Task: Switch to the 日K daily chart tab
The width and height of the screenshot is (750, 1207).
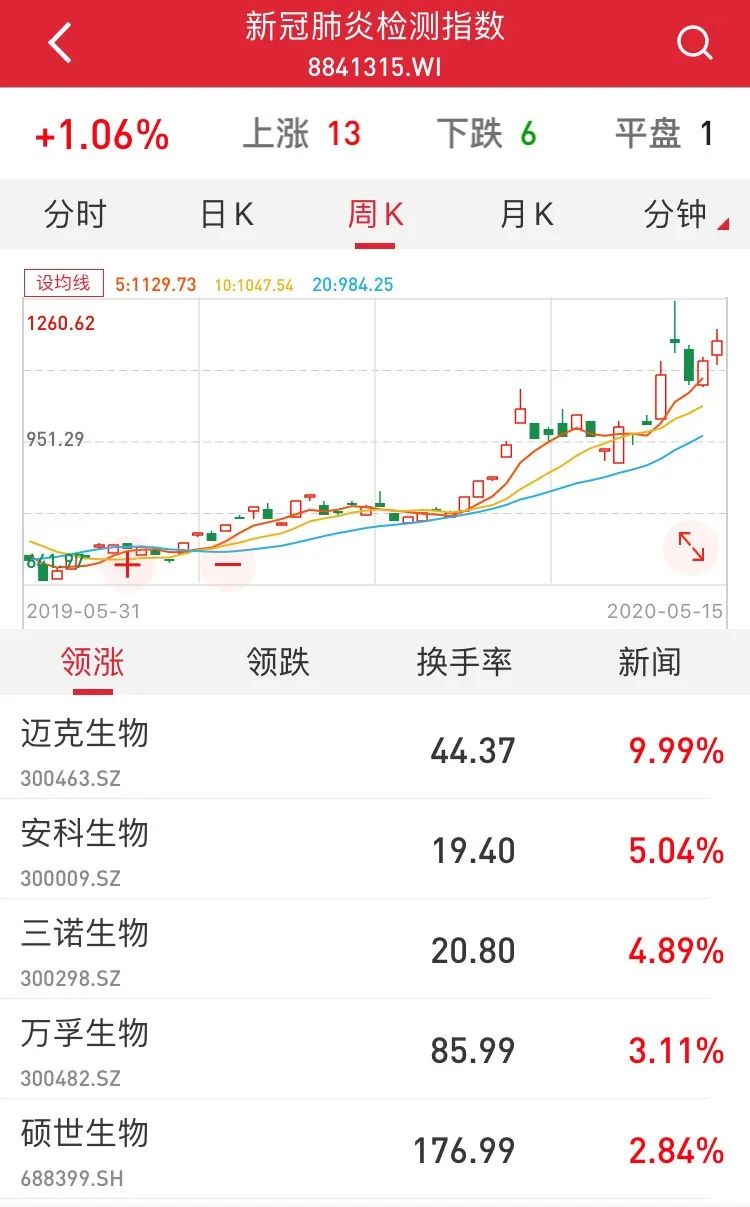Action: click(x=225, y=214)
